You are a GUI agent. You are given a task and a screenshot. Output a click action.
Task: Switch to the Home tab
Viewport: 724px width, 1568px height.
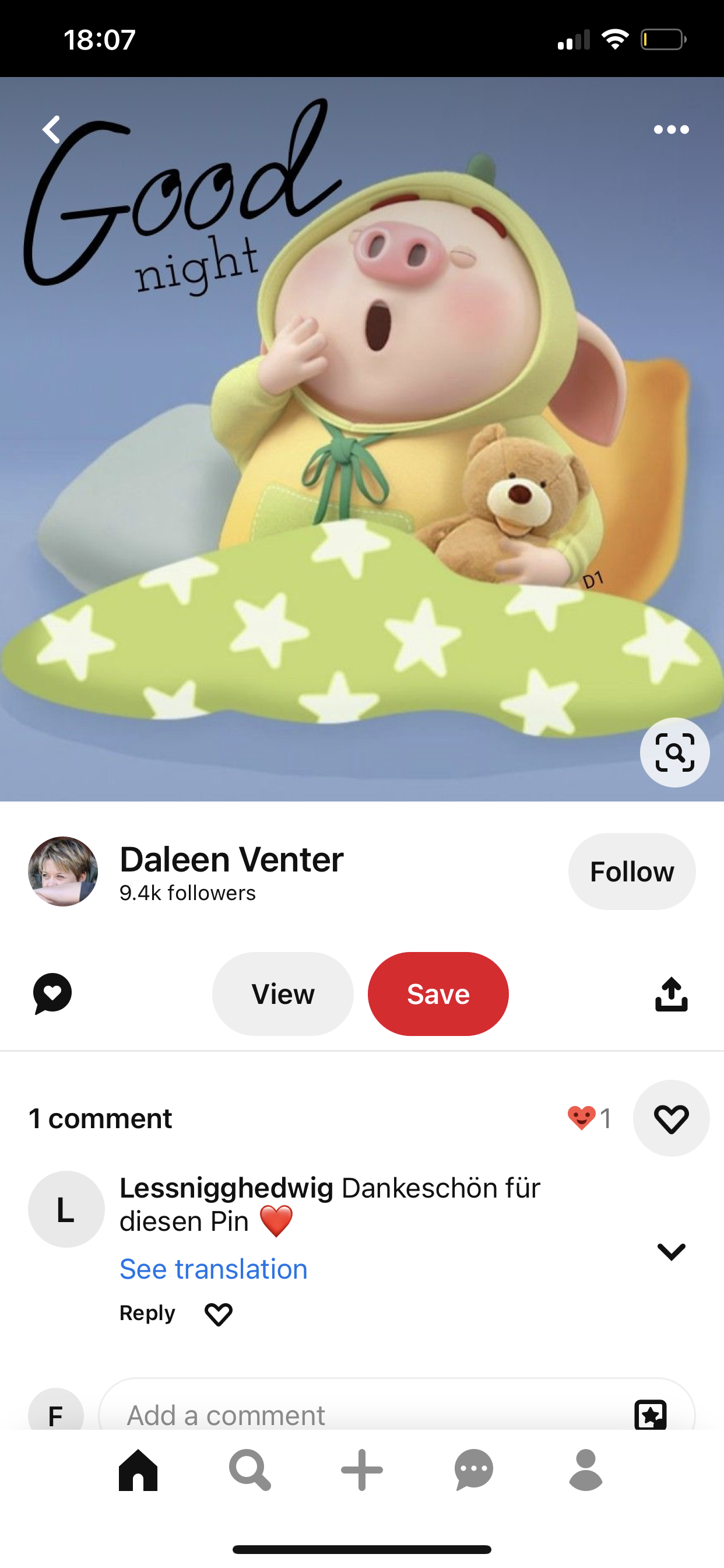pyautogui.click(x=138, y=1470)
